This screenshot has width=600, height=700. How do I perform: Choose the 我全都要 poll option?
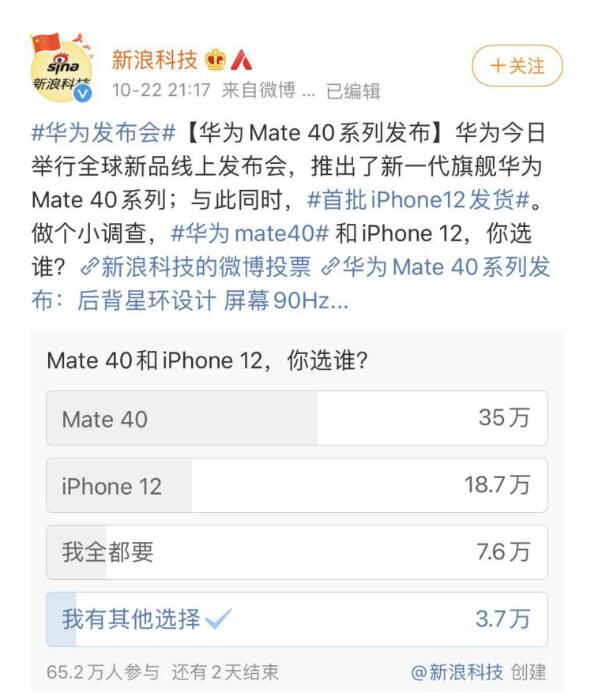click(x=296, y=552)
